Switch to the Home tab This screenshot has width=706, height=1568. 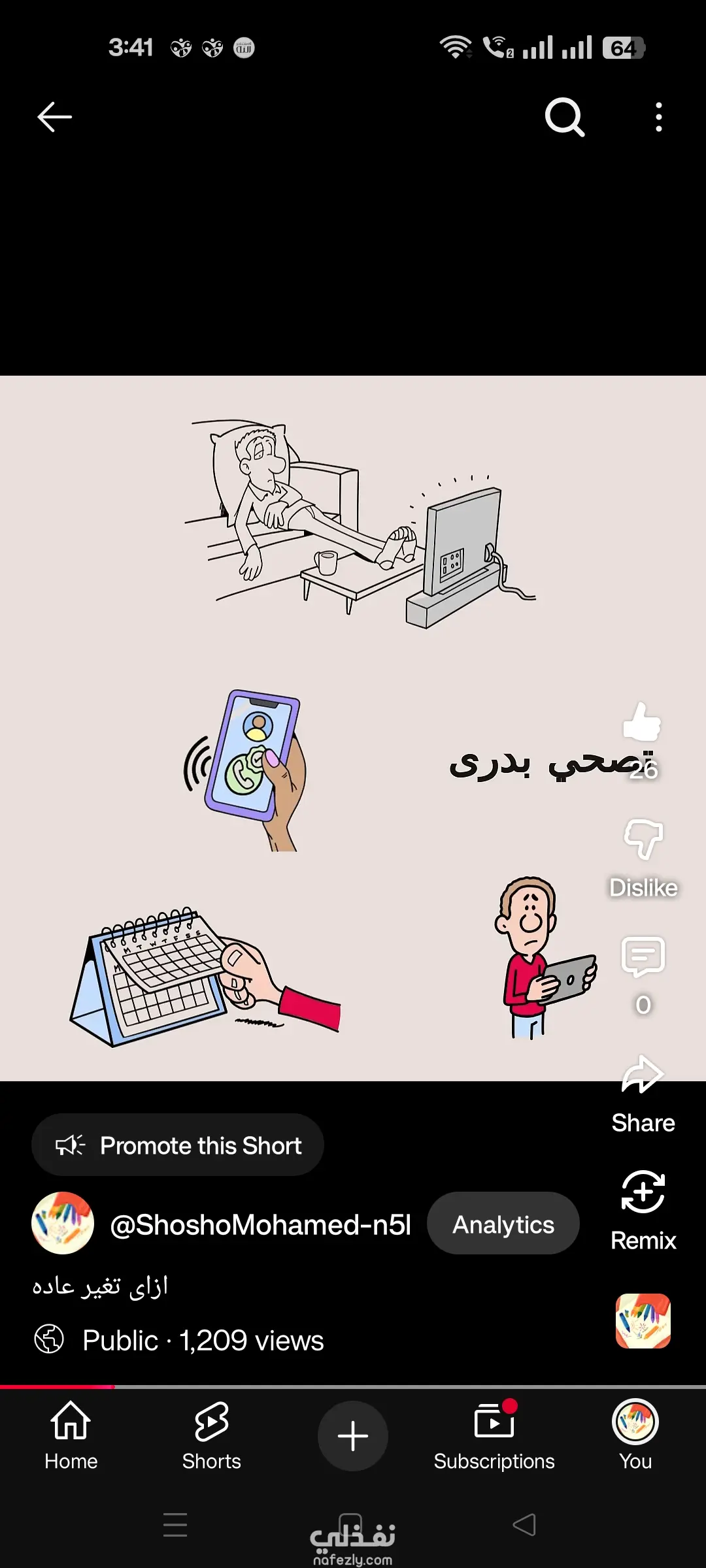[x=71, y=1435]
